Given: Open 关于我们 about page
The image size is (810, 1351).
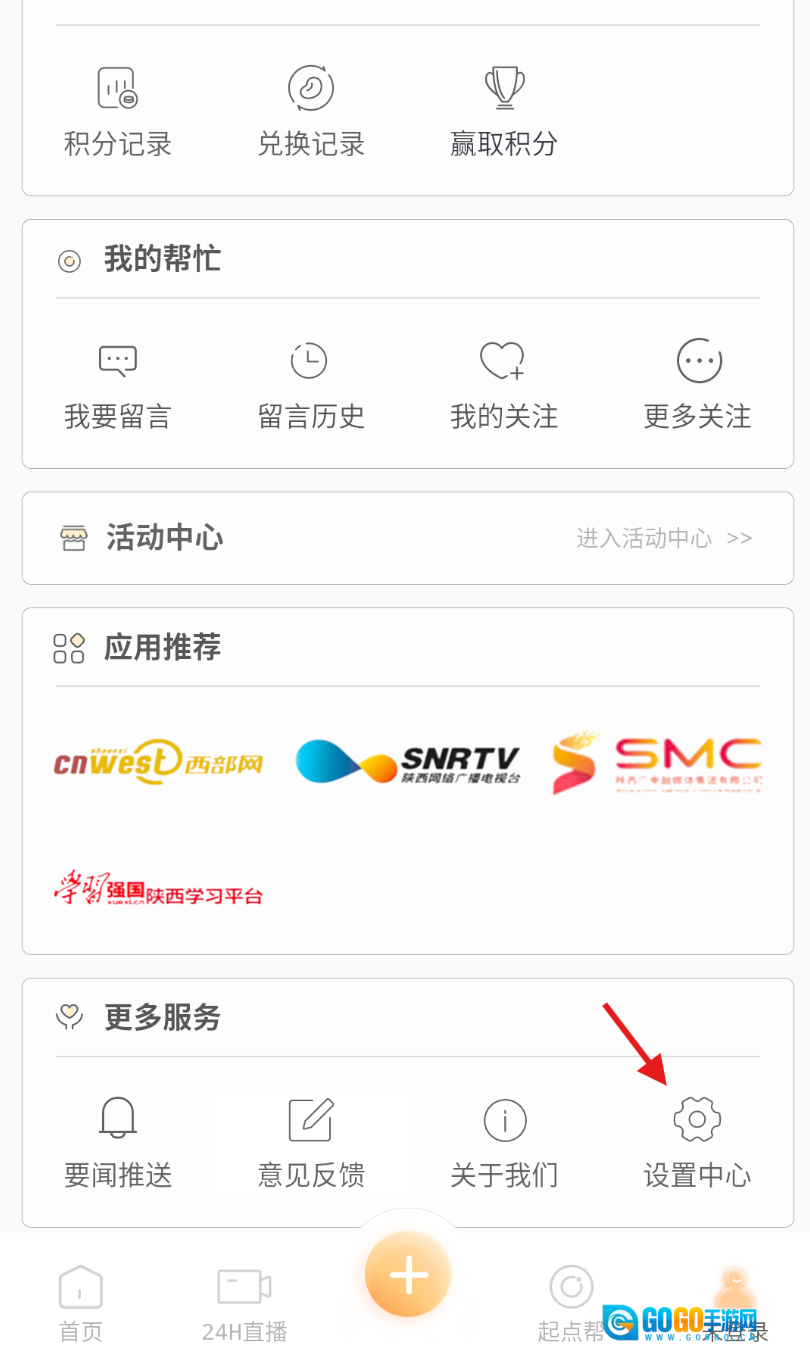Looking at the screenshot, I should click(x=504, y=1143).
